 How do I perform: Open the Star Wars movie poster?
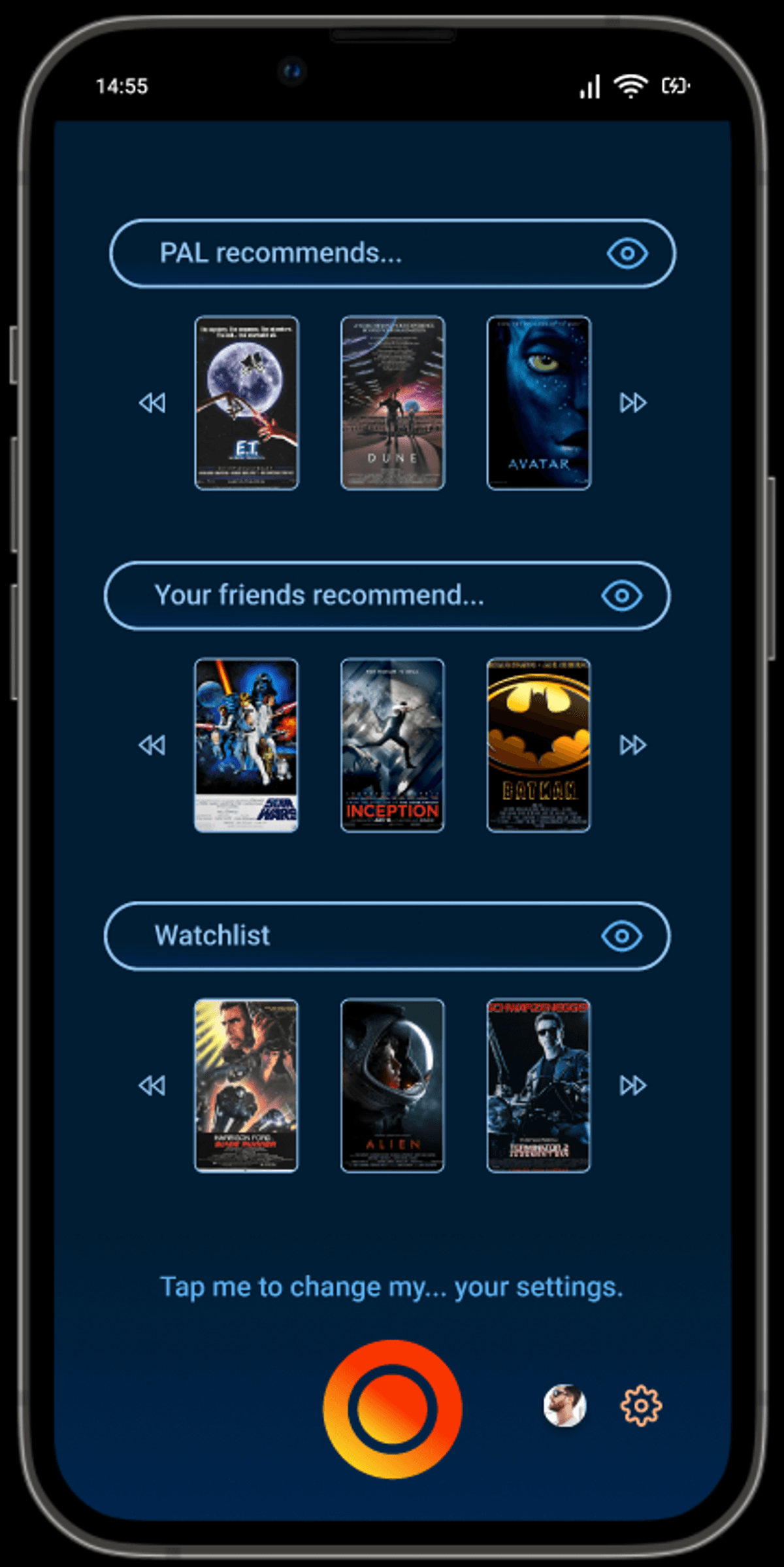tap(246, 745)
